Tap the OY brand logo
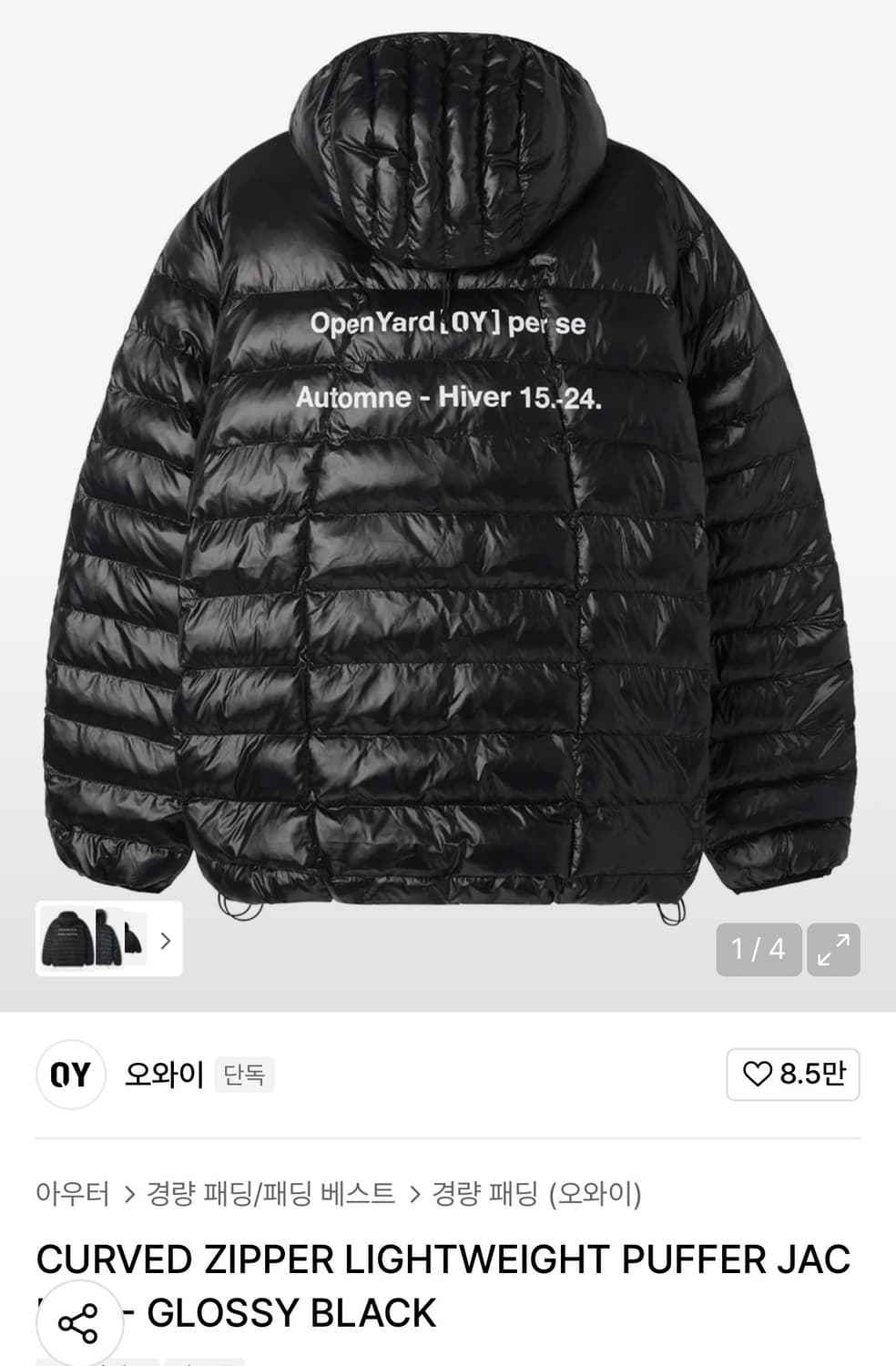The width and height of the screenshot is (896, 1366). (71, 1075)
